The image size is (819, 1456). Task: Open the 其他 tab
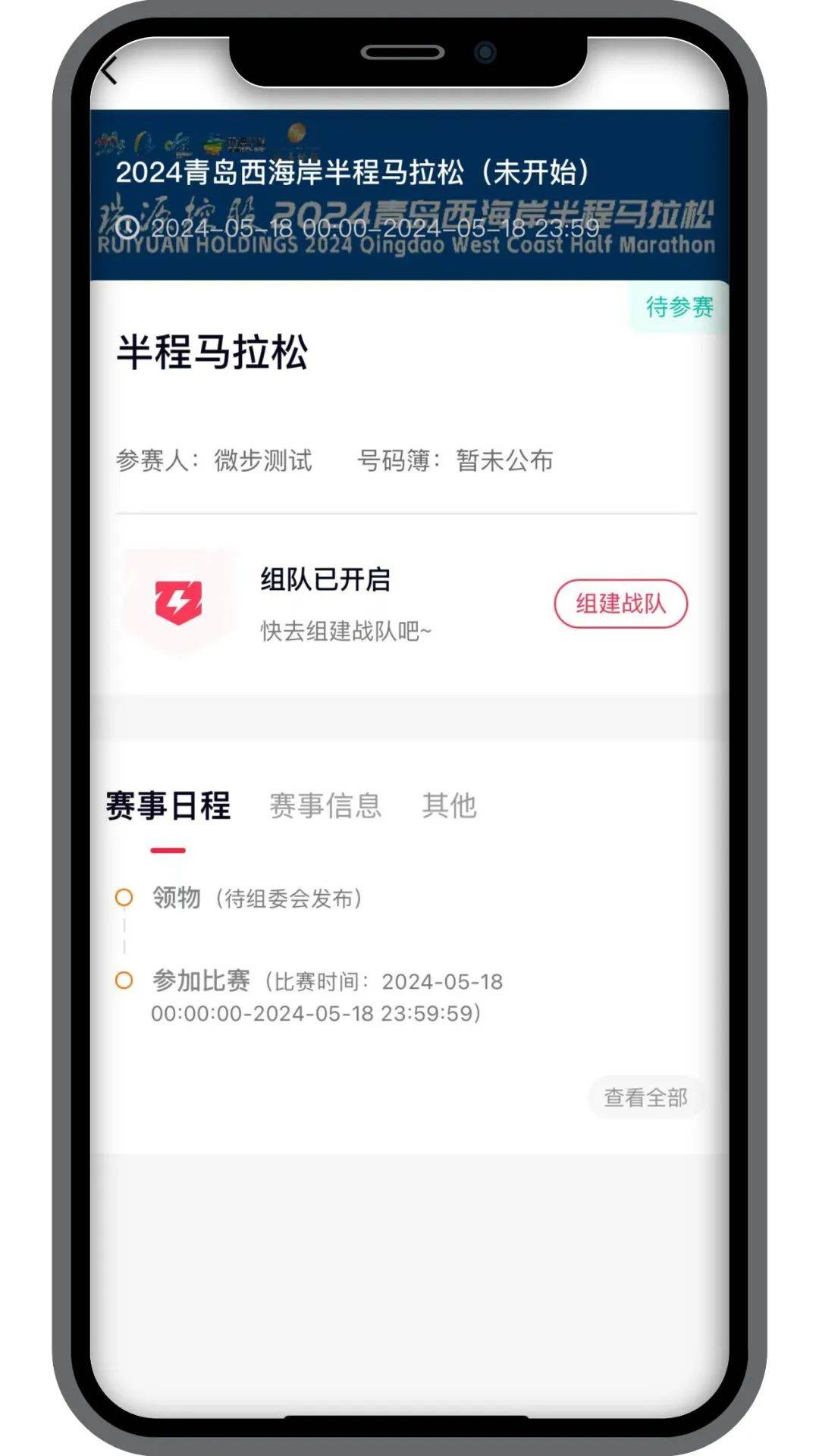click(x=449, y=805)
